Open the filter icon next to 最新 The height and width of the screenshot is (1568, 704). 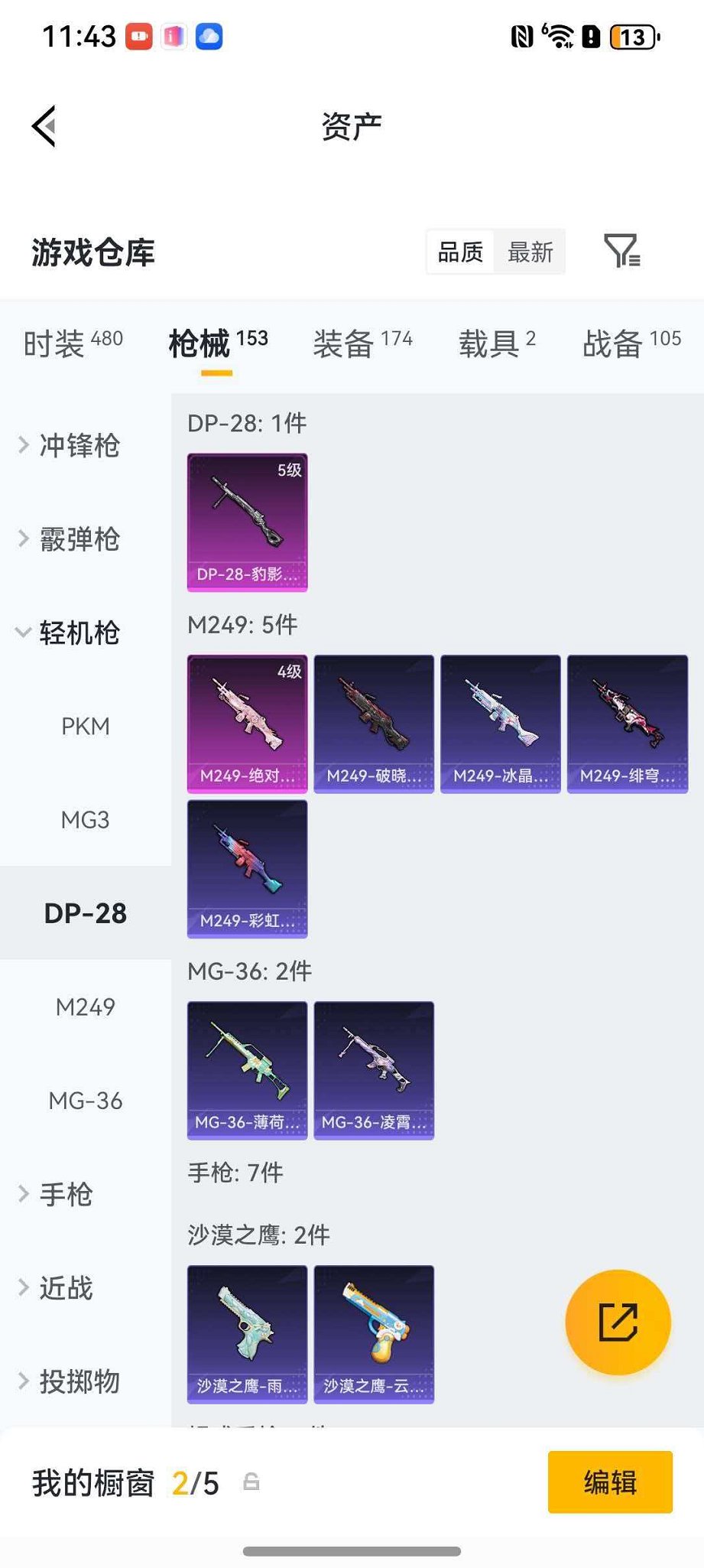pos(621,251)
